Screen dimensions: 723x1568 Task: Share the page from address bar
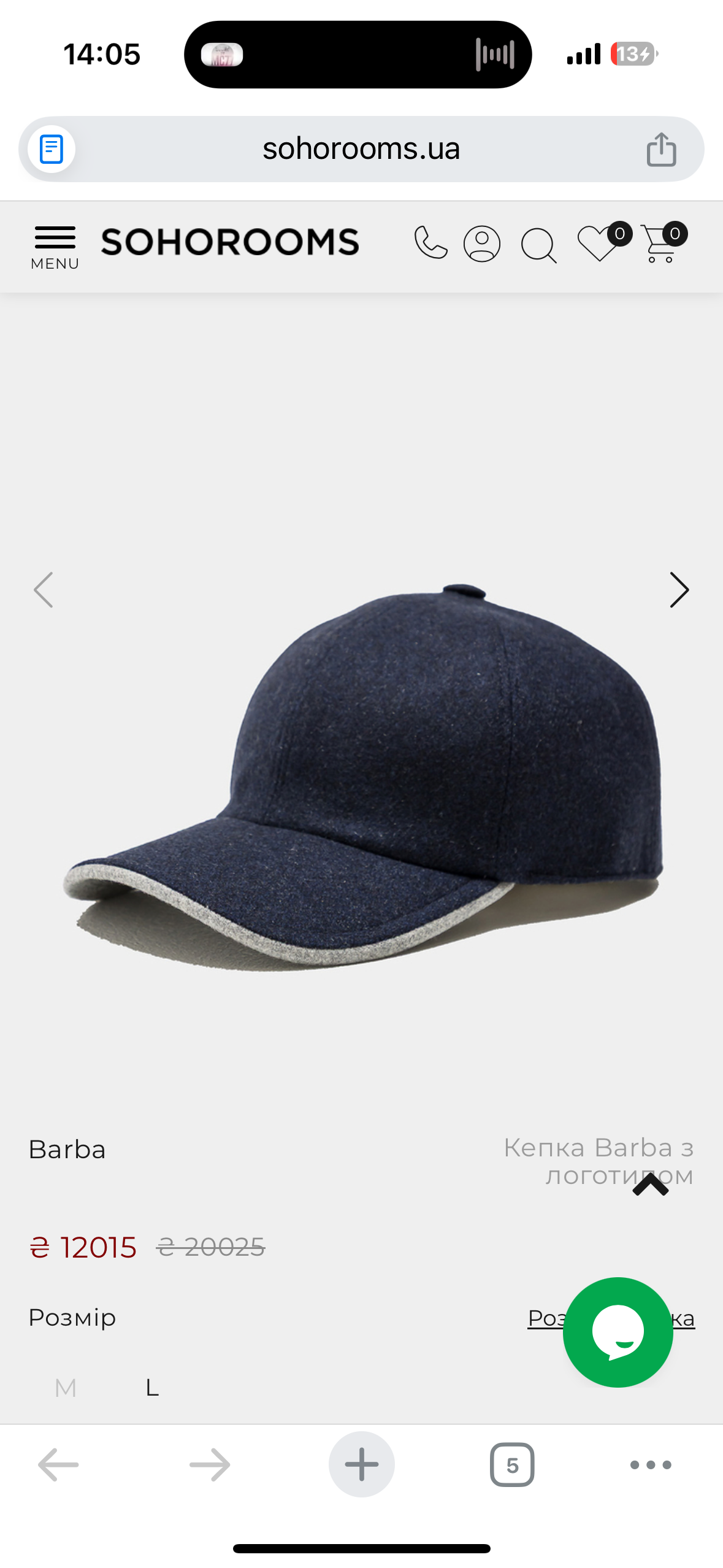point(661,149)
